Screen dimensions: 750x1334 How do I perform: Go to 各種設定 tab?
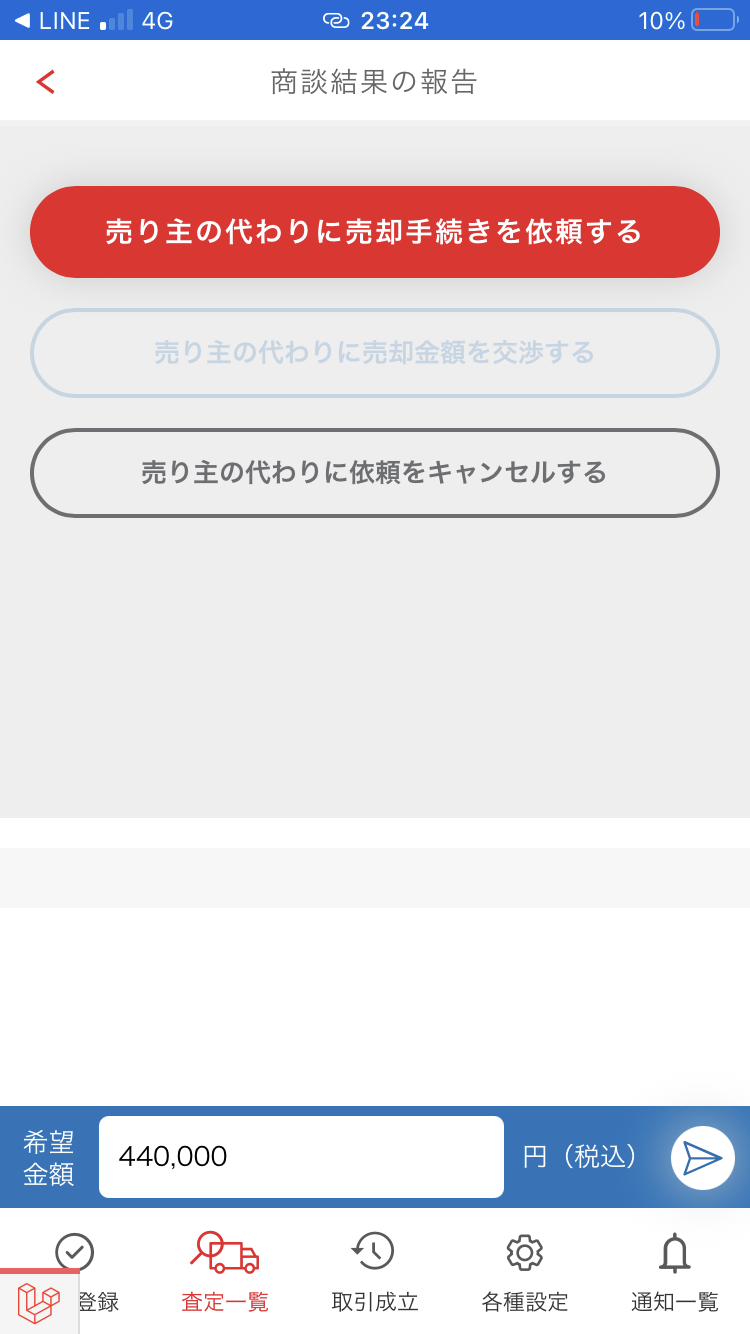525,1272
